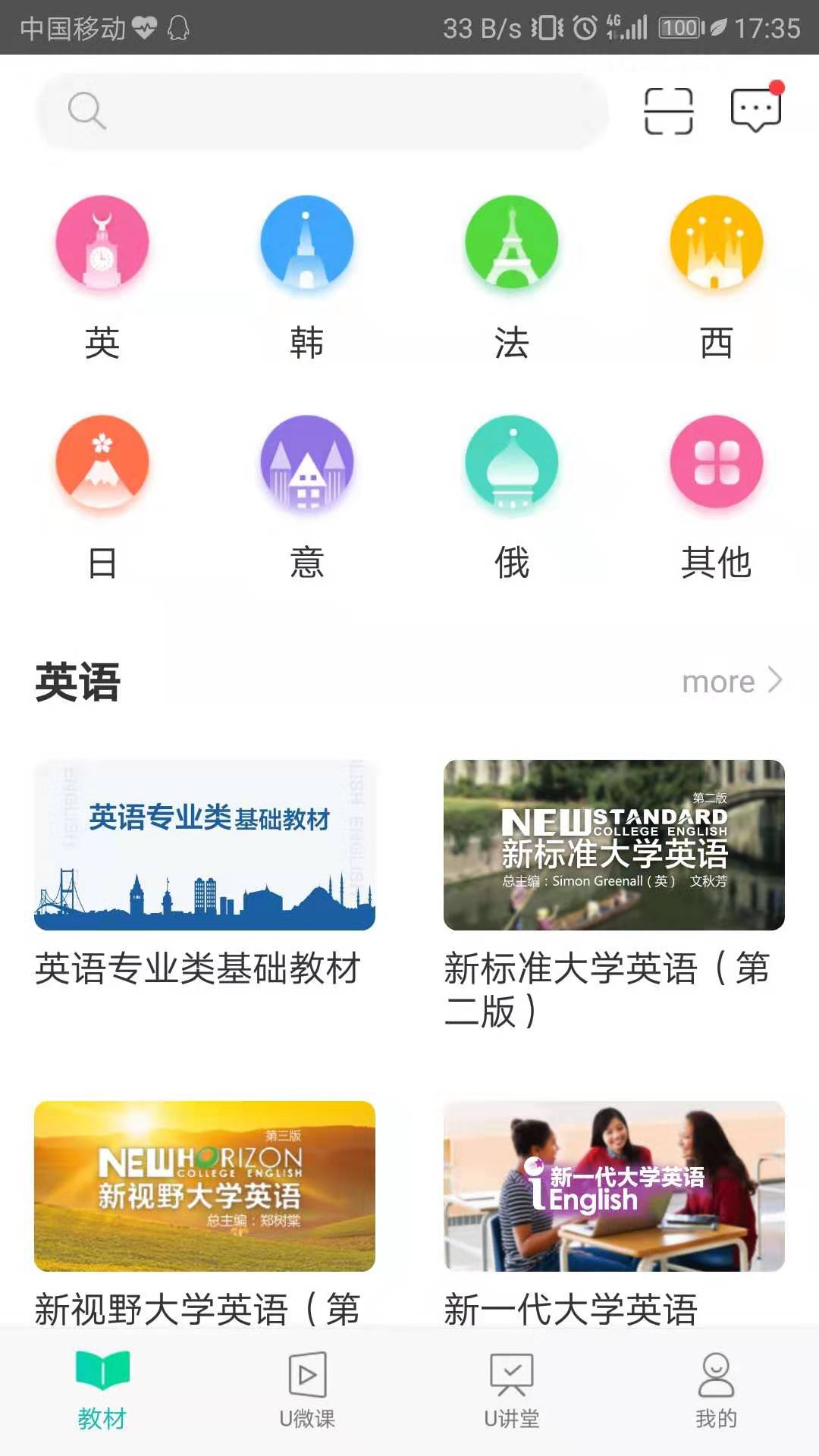This screenshot has height=1456, width=819.
Task: Select the Japanese (日) Mount Fuji icon
Action: pos(102,466)
